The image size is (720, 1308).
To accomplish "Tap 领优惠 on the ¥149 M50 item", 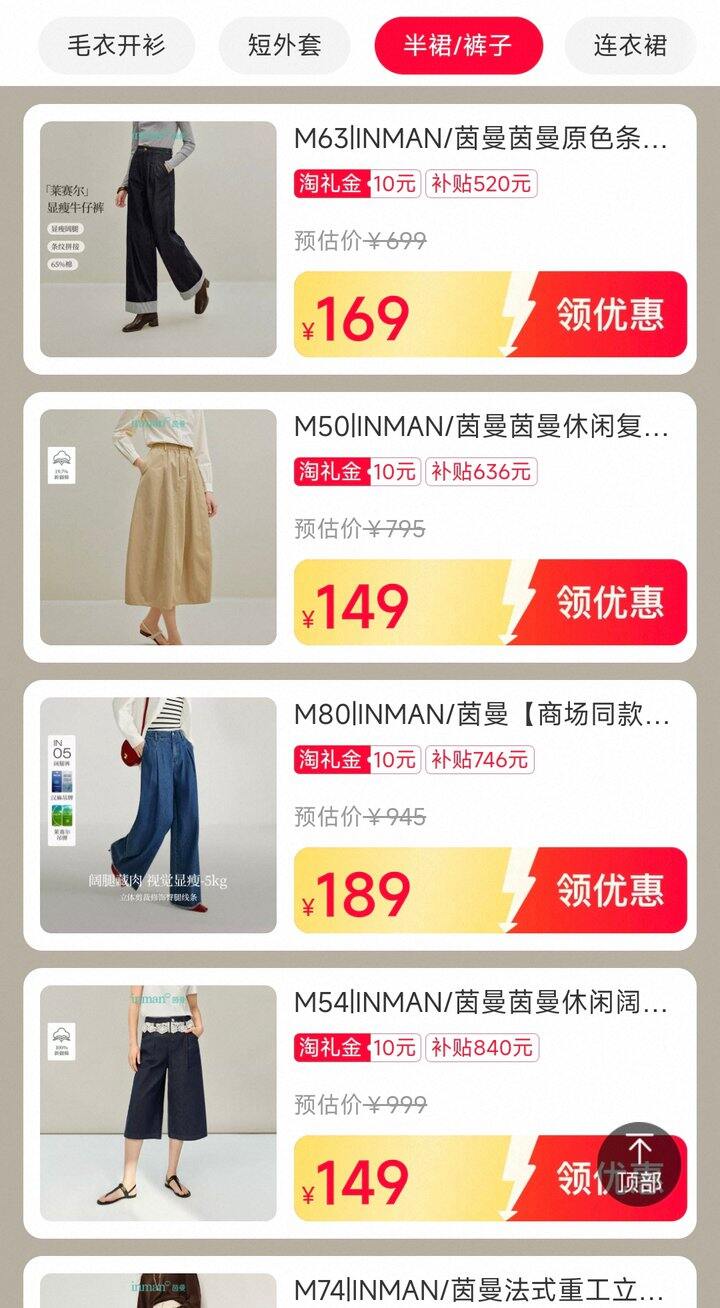I will point(610,602).
